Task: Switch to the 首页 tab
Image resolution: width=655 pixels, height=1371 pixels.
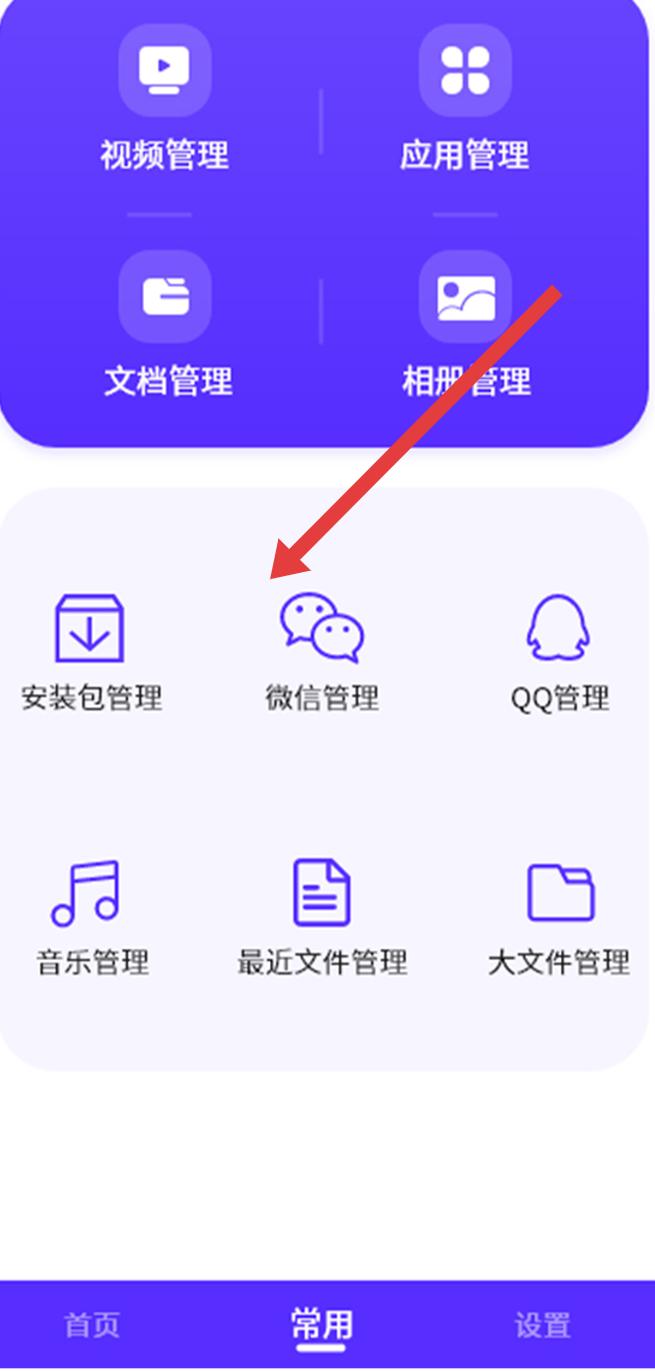Action: (x=92, y=1325)
